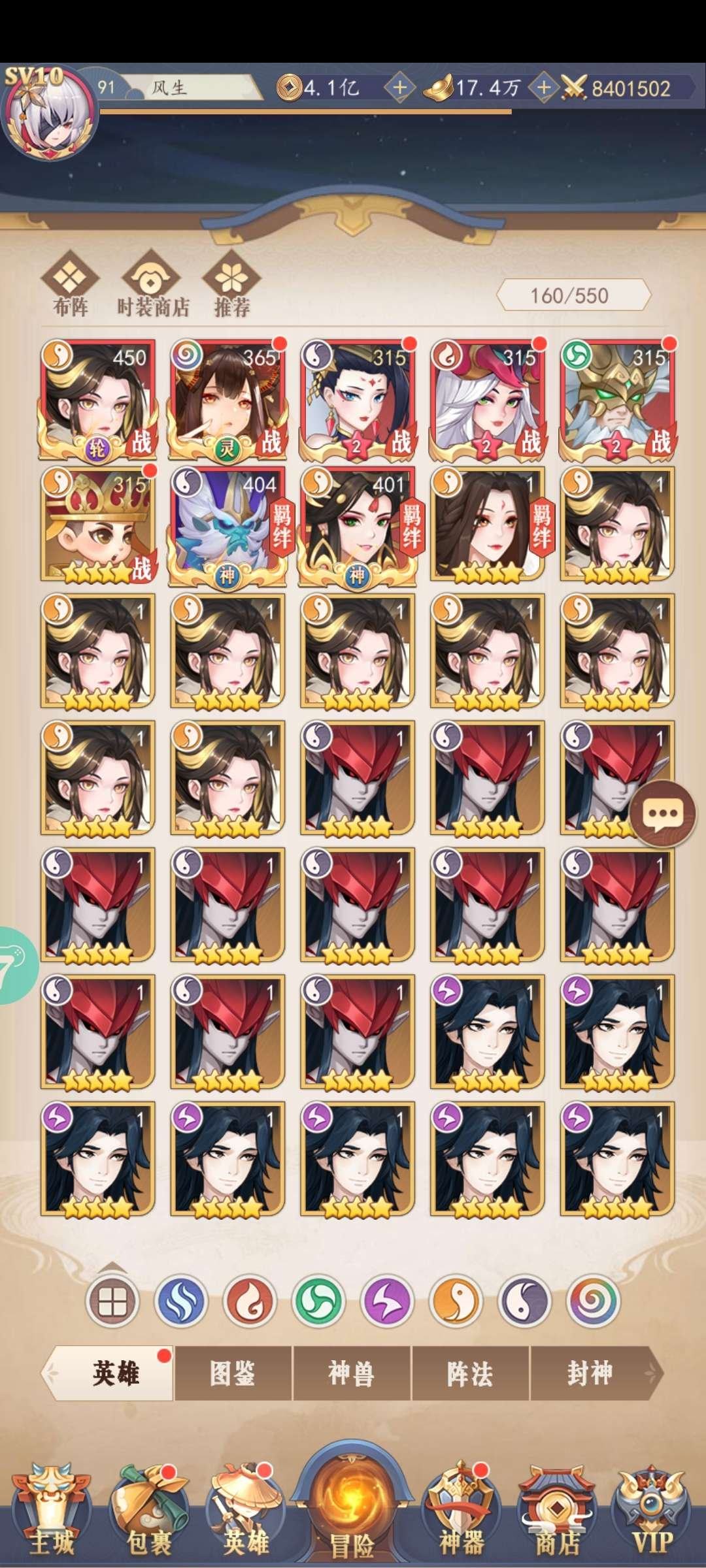
Task: Switch to the 封神 tab
Action: [x=590, y=1373]
